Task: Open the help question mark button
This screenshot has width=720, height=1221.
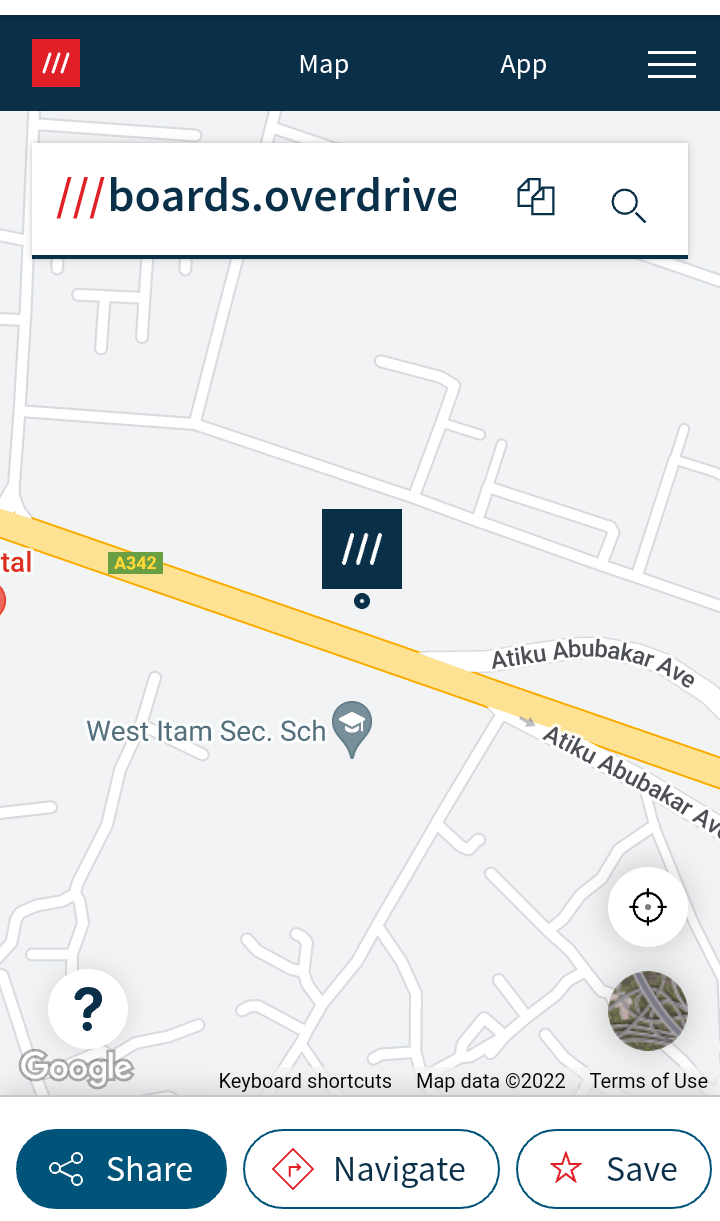Action: 88,1009
